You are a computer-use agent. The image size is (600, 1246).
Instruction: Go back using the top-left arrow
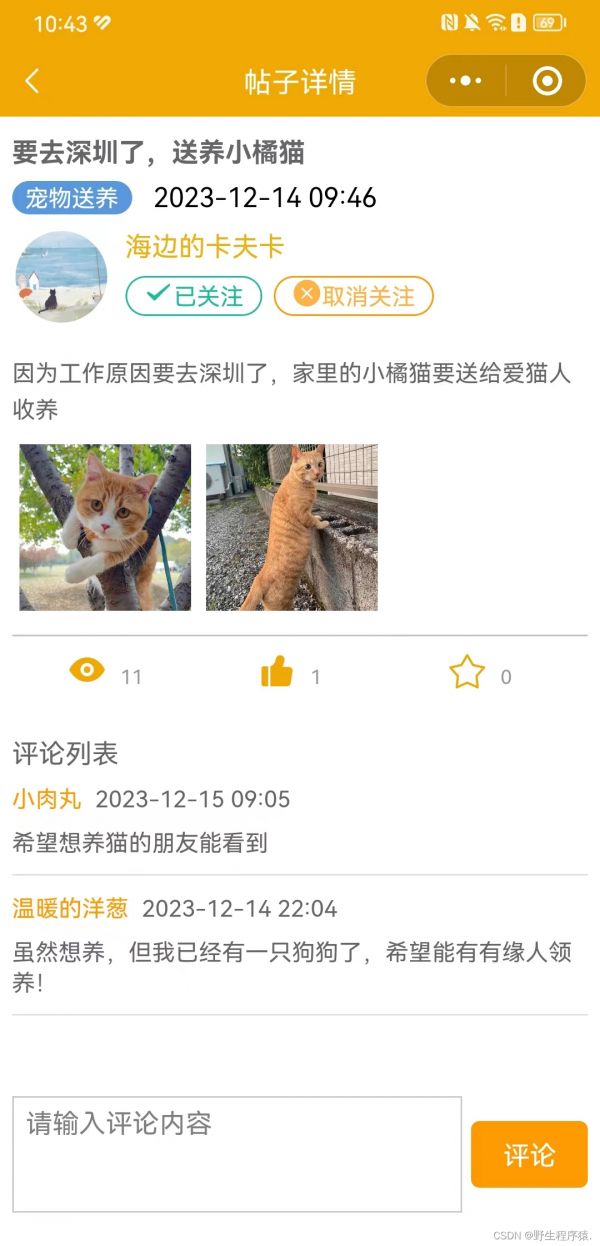coord(32,81)
